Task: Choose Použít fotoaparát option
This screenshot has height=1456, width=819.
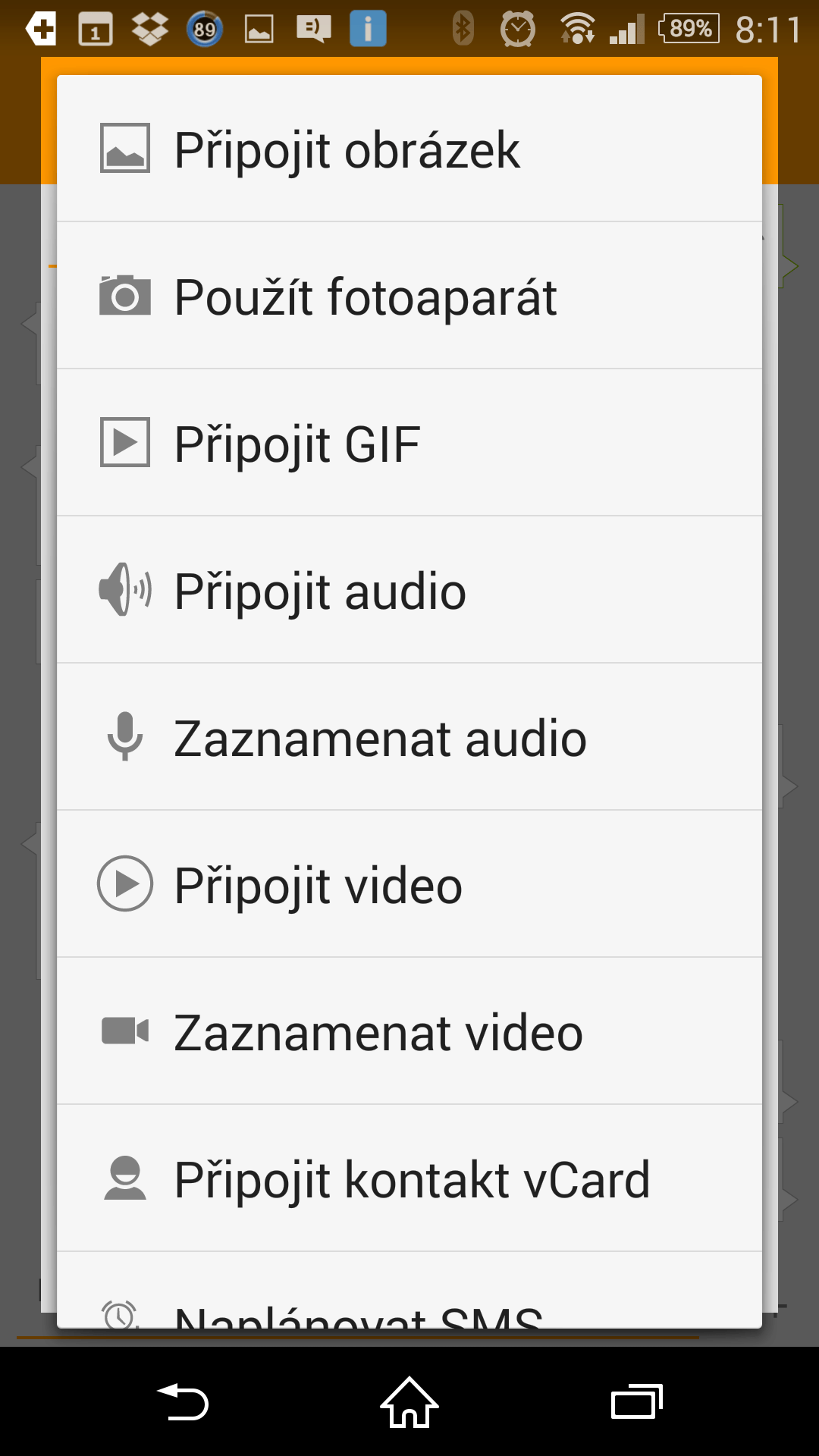Action: pos(409,296)
